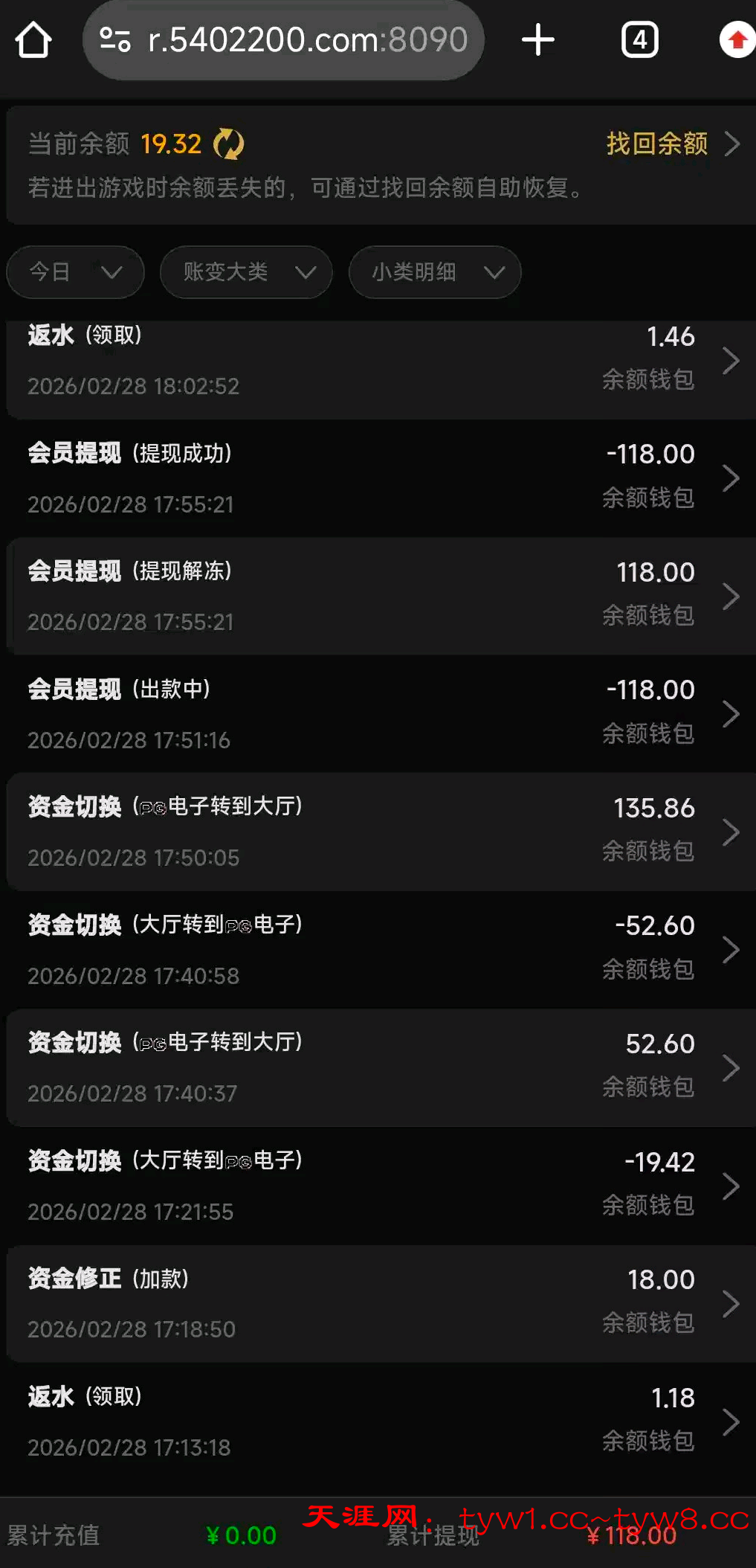Expand the 账变大类 category dropdown
Screen dimensions: 756x1568
(x=246, y=272)
